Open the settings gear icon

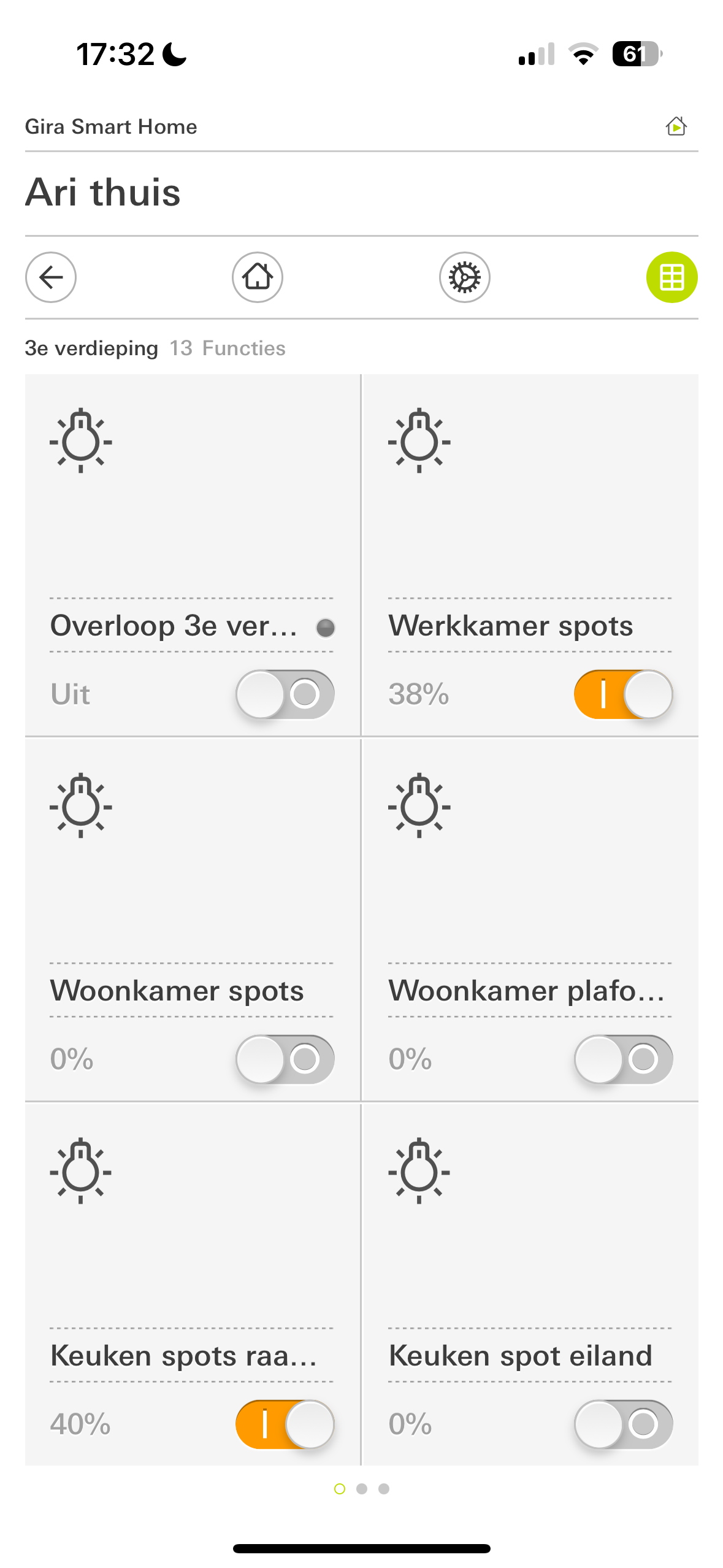tap(465, 277)
